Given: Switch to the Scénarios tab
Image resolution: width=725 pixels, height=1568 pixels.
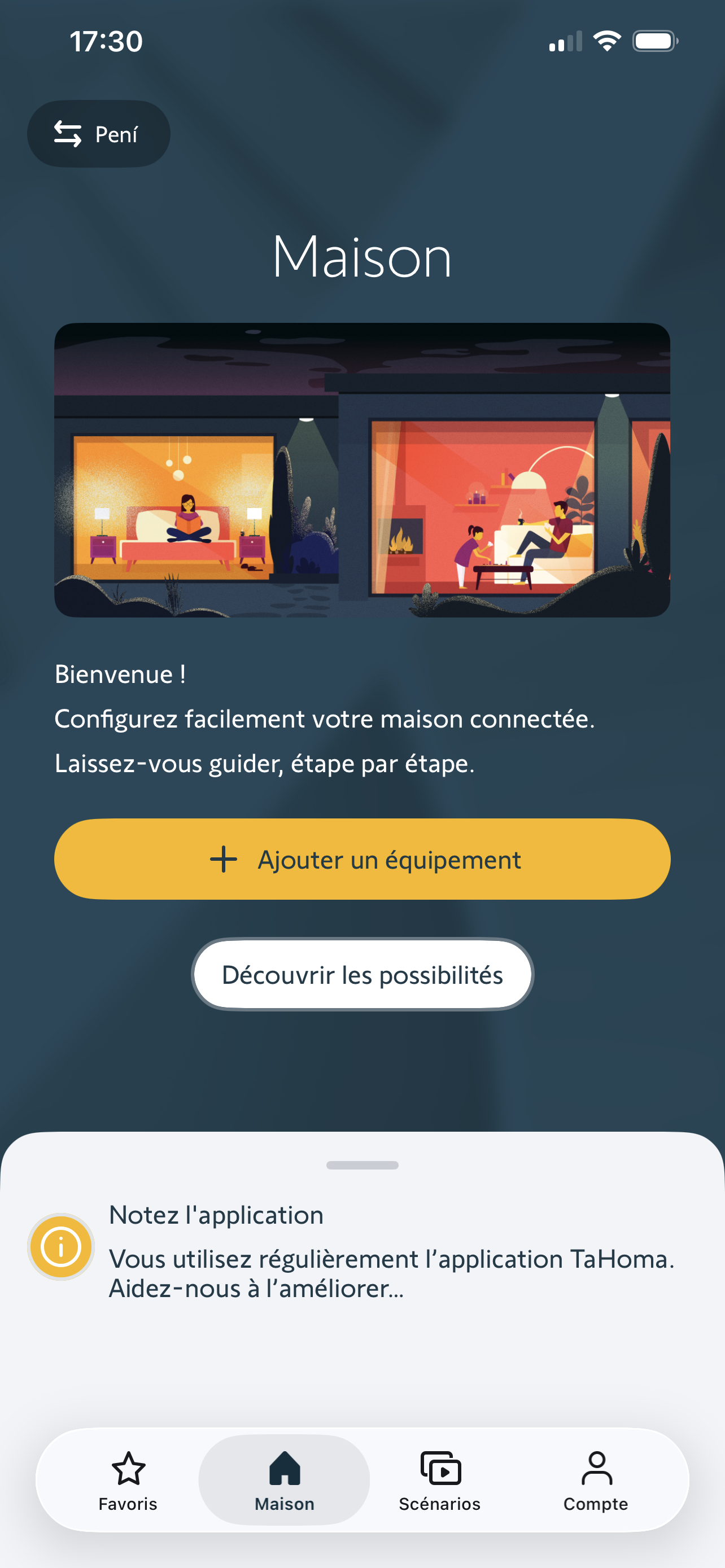Looking at the screenshot, I should pyautogui.click(x=439, y=1481).
